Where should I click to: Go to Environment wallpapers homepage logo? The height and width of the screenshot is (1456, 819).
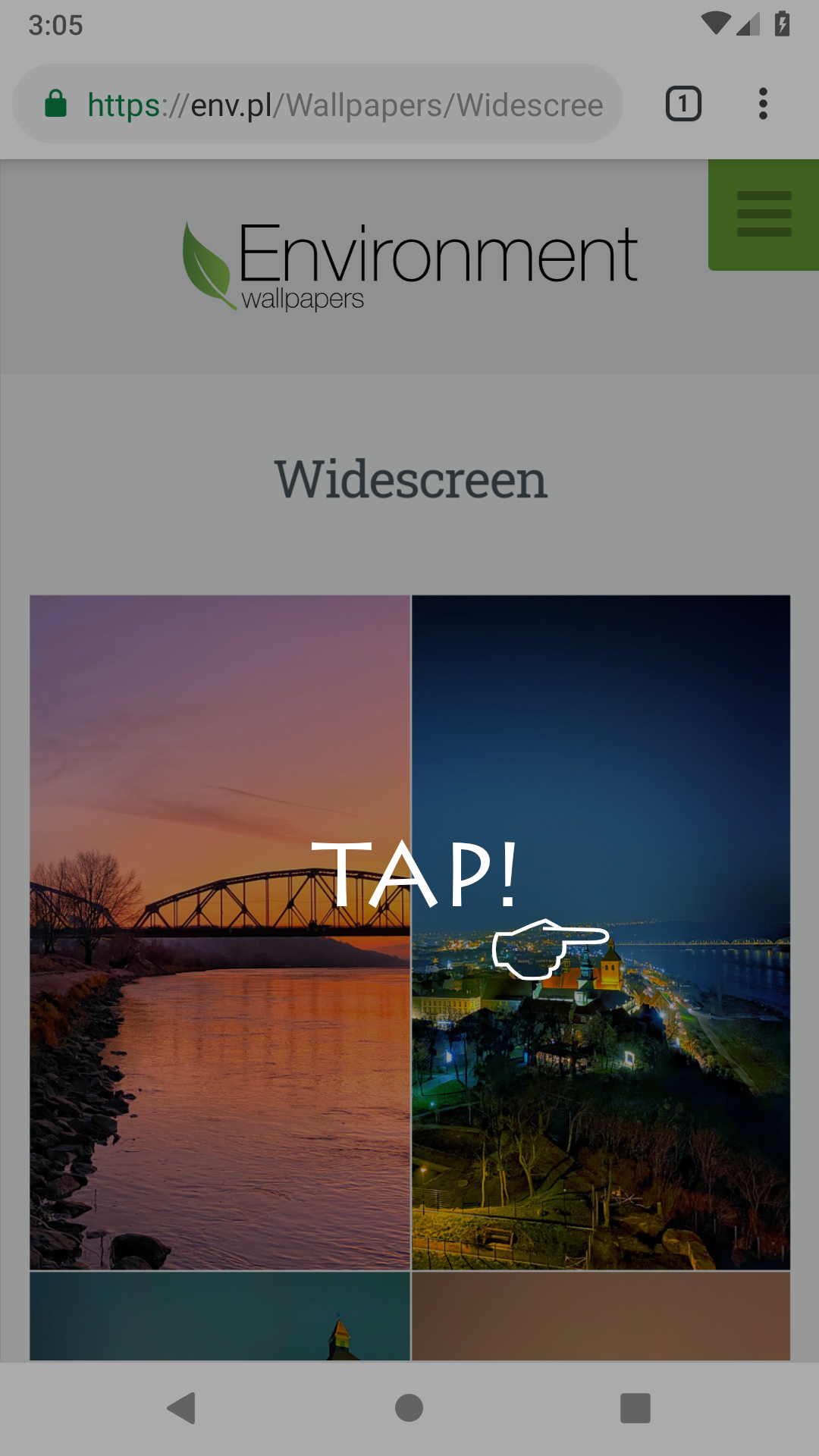coord(409,265)
